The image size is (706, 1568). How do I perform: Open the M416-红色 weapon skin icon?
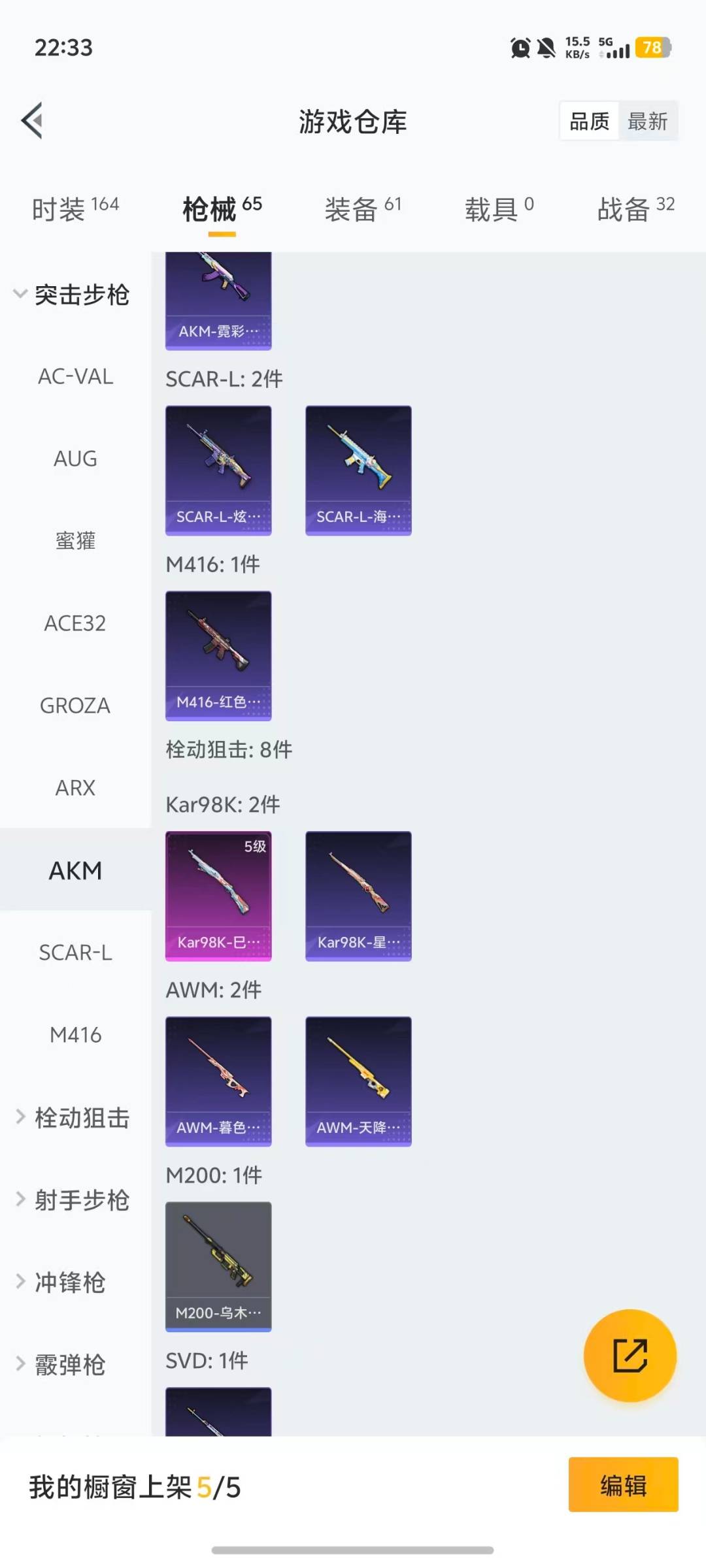point(219,655)
